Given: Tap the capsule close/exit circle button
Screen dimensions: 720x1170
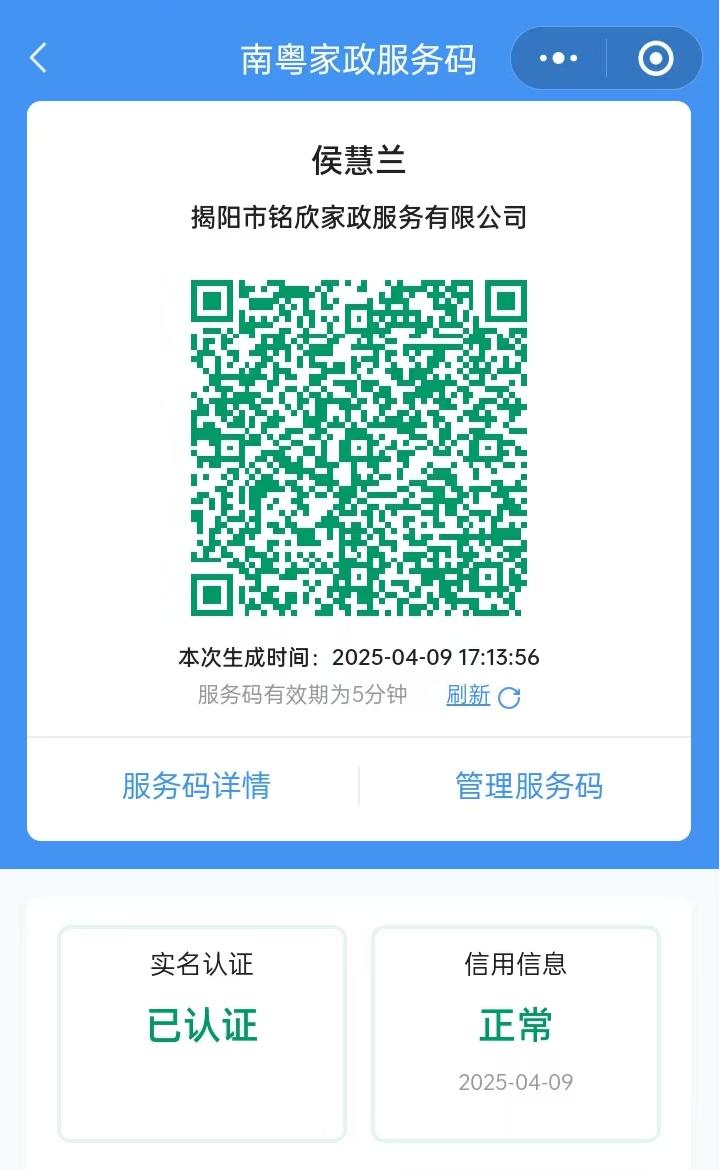Looking at the screenshot, I should point(655,58).
